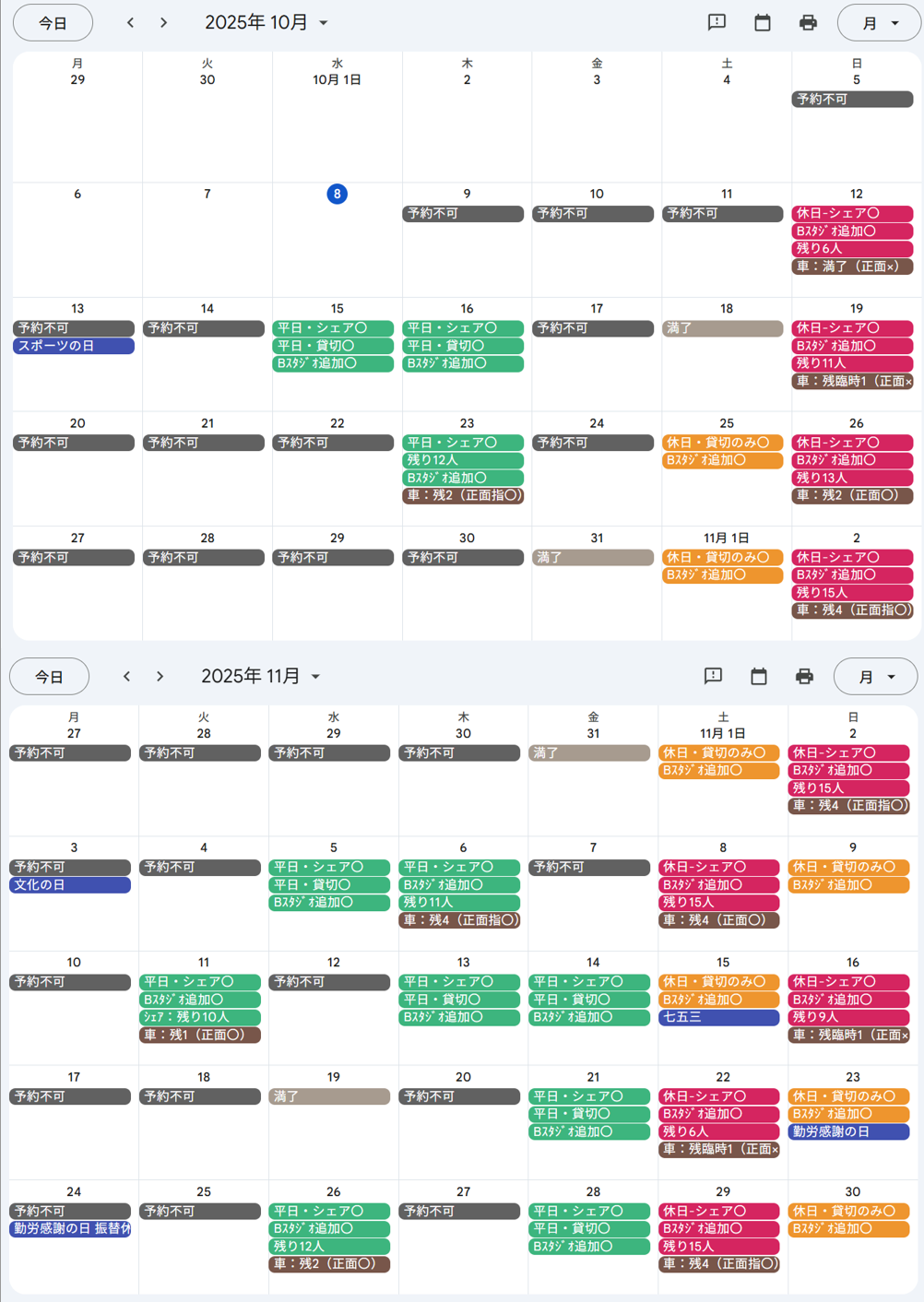The image size is (924, 1302).
Task: Go to next month from November 2025
Action: click(160, 677)
